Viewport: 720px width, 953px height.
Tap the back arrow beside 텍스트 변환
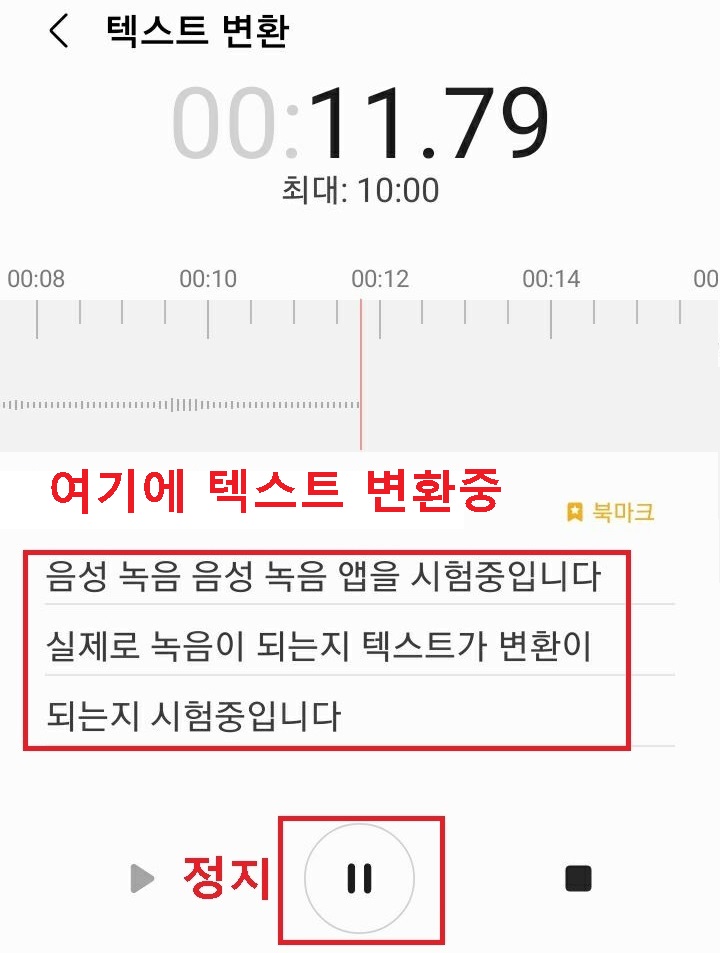point(57,31)
